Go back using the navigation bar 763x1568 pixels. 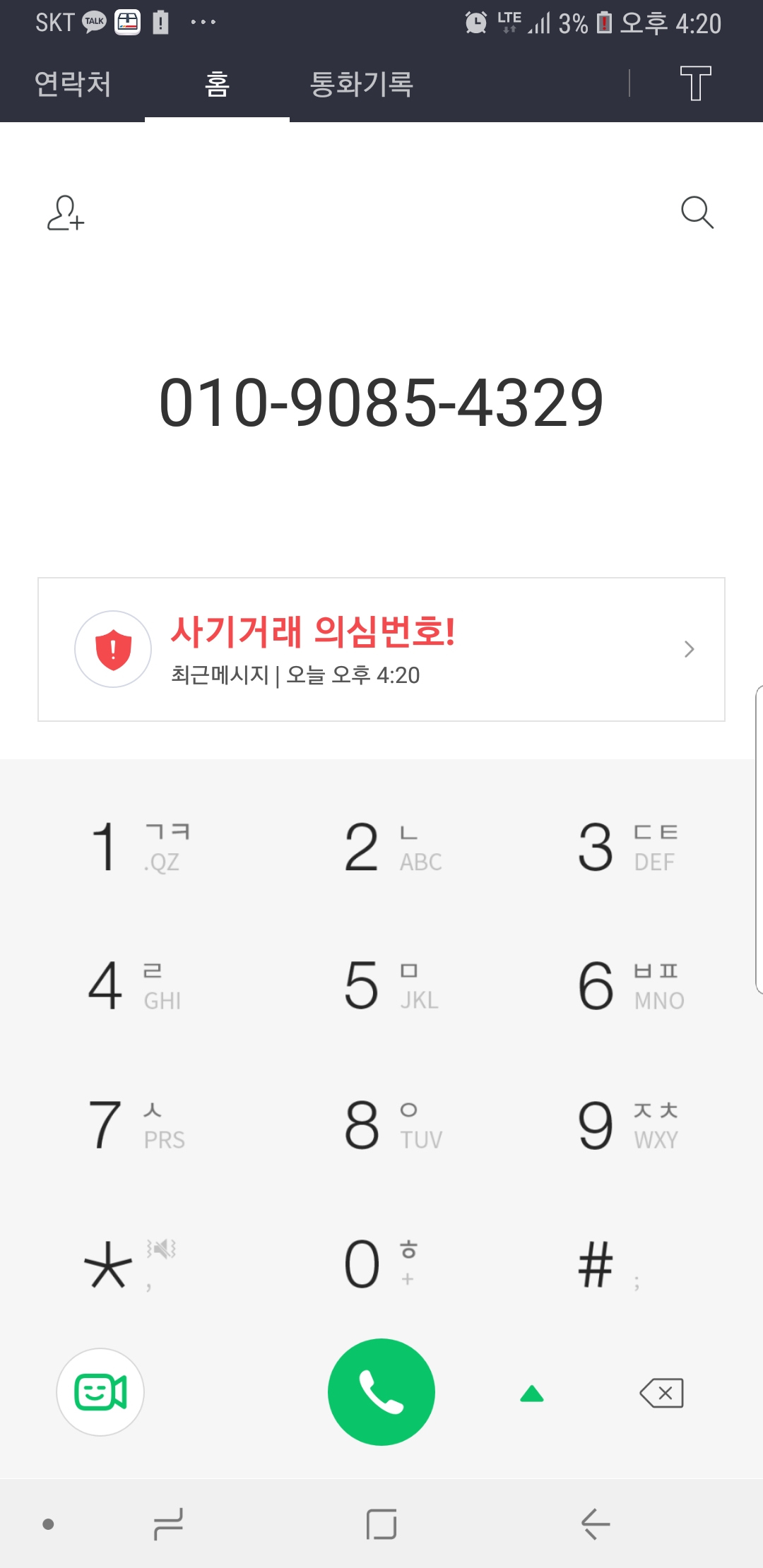(x=596, y=1524)
